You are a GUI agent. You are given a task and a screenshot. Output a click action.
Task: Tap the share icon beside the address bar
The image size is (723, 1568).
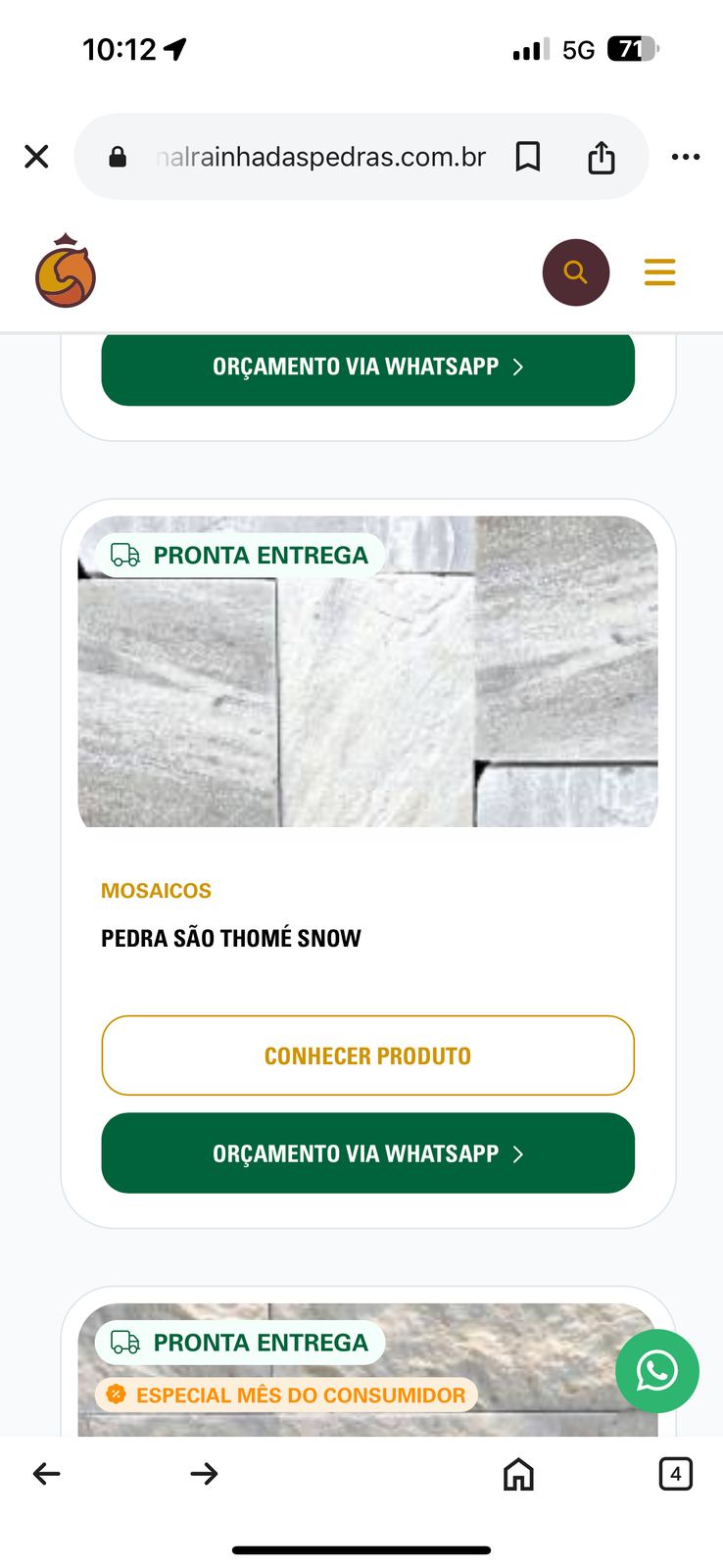pos(602,156)
